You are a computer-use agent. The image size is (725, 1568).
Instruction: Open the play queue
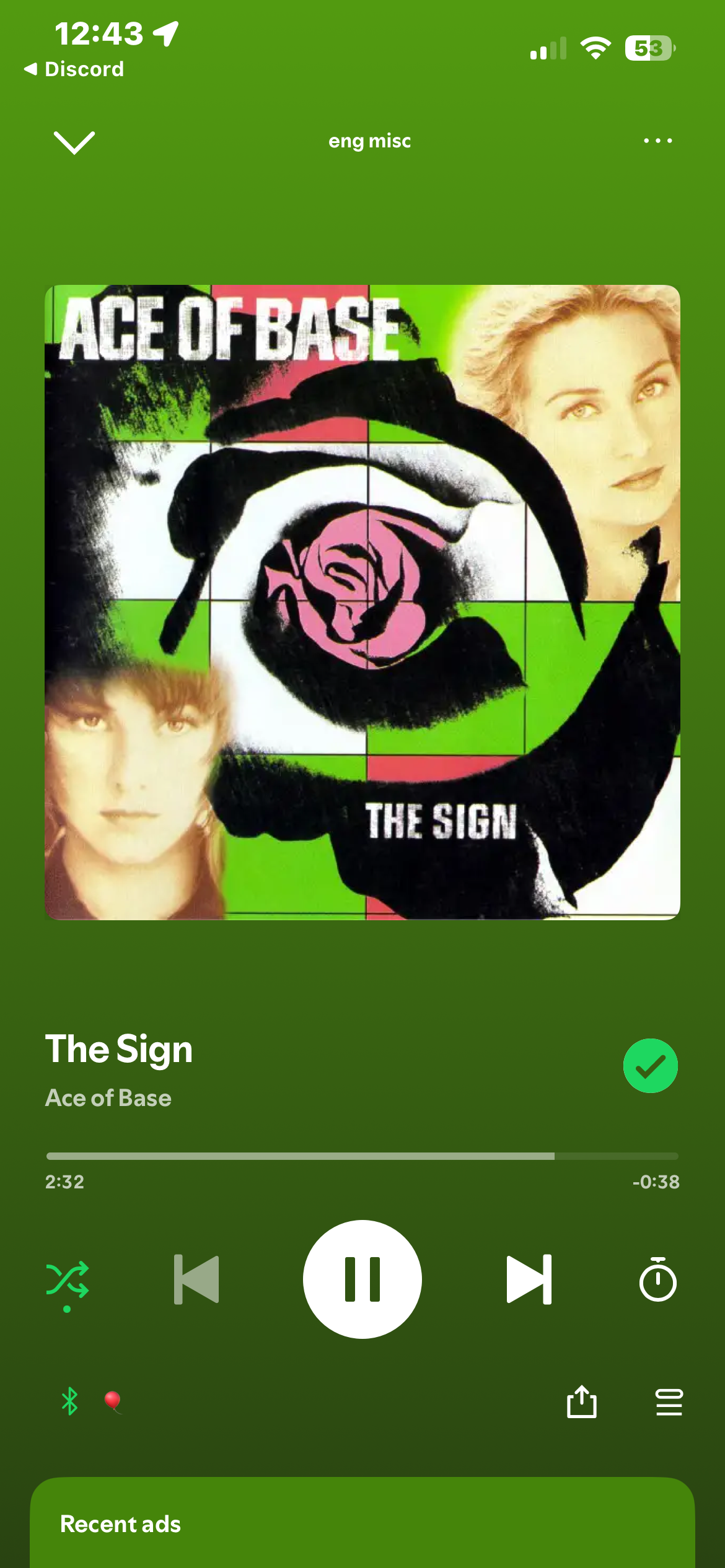point(669,1402)
